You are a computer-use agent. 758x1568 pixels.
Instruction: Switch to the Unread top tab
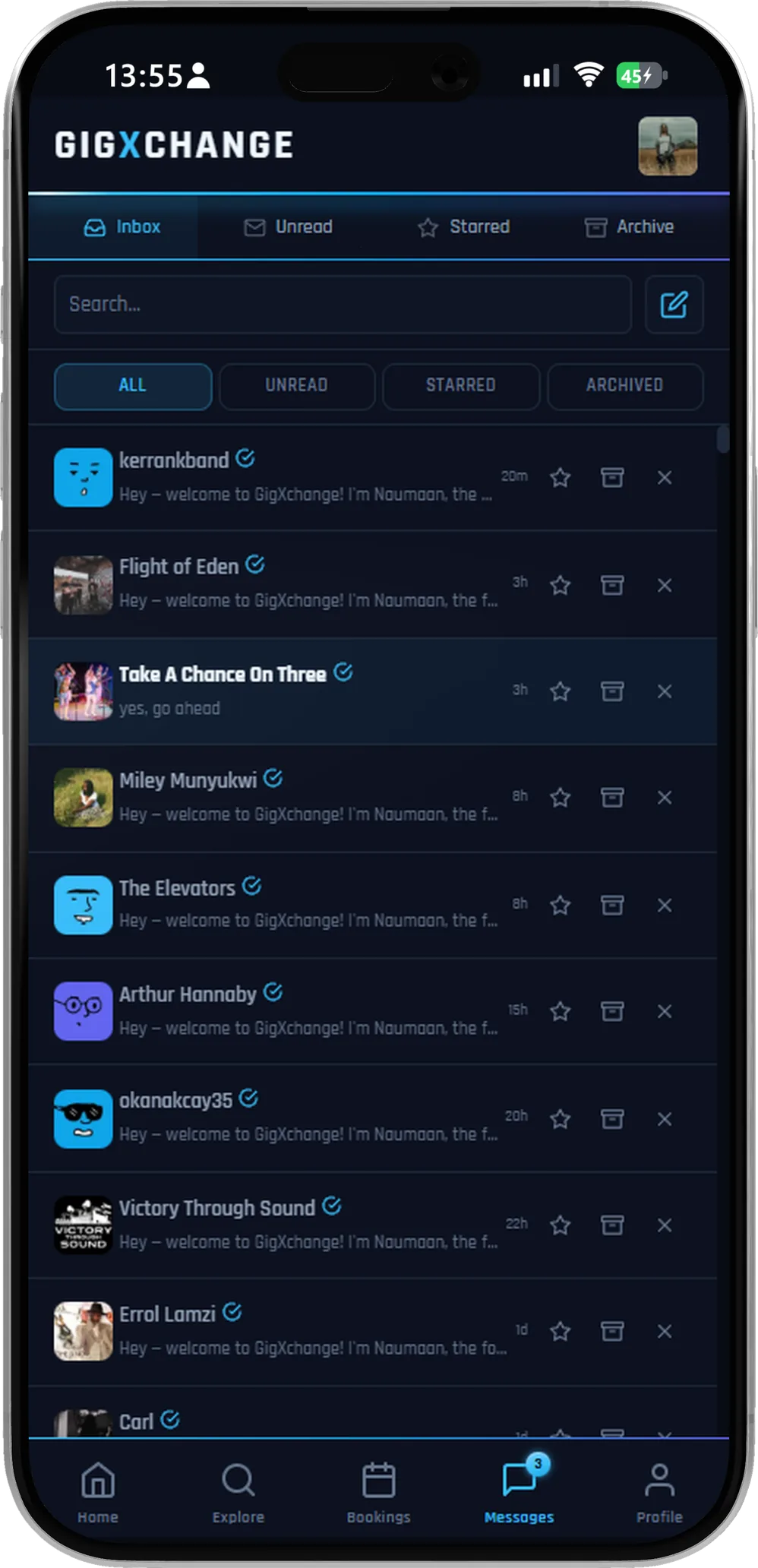[288, 227]
